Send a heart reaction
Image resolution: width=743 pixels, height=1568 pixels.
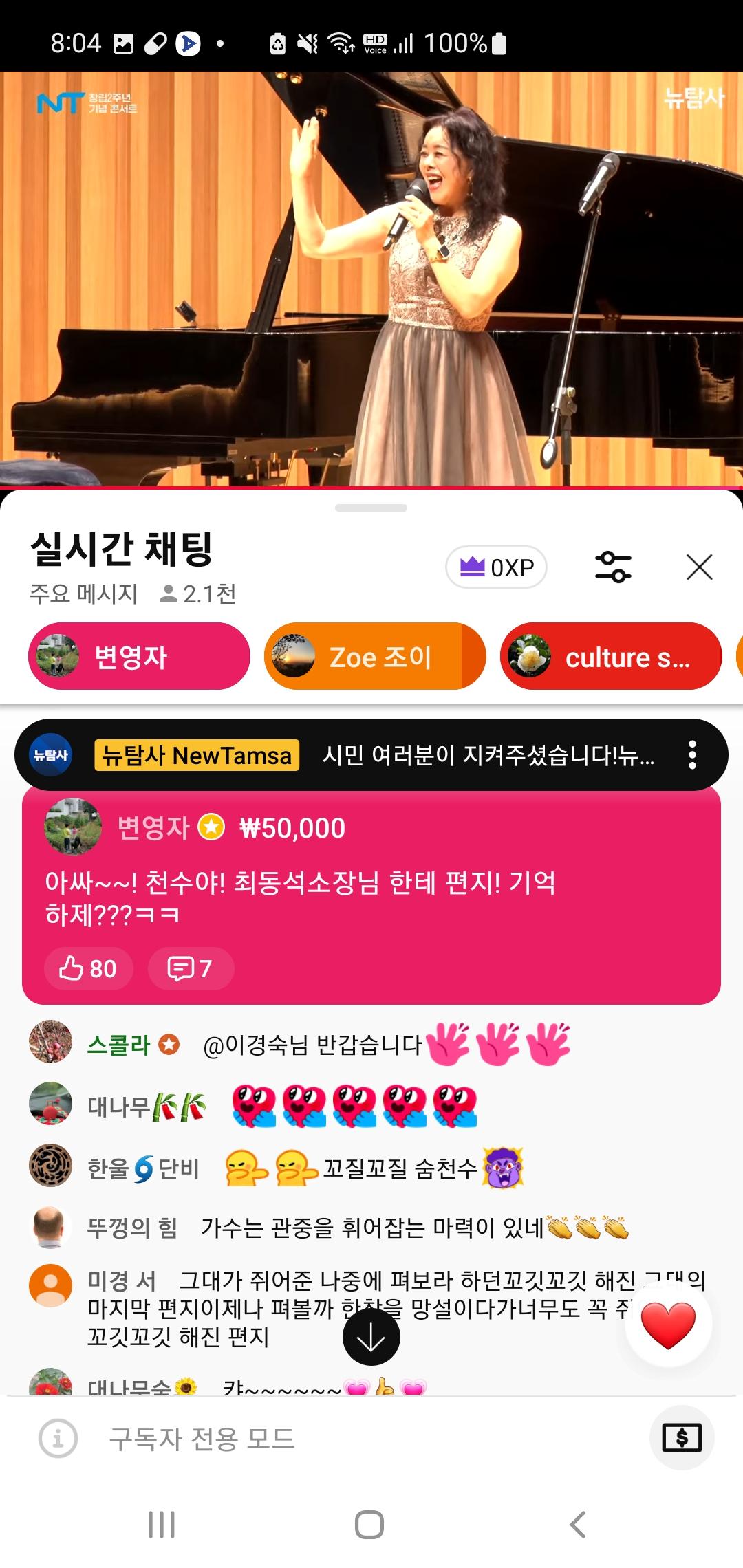(x=668, y=1325)
